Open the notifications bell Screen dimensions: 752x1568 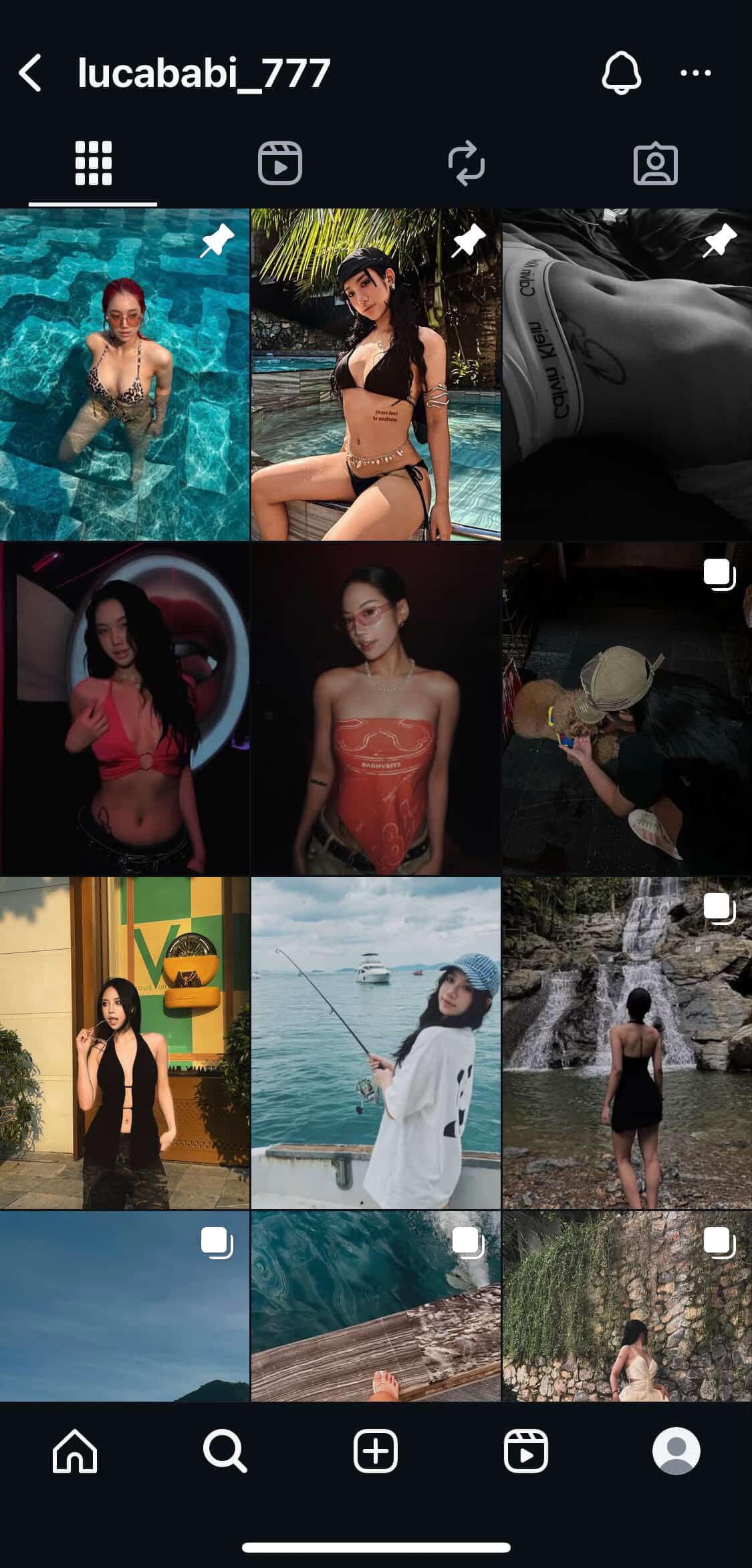point(621,72)
